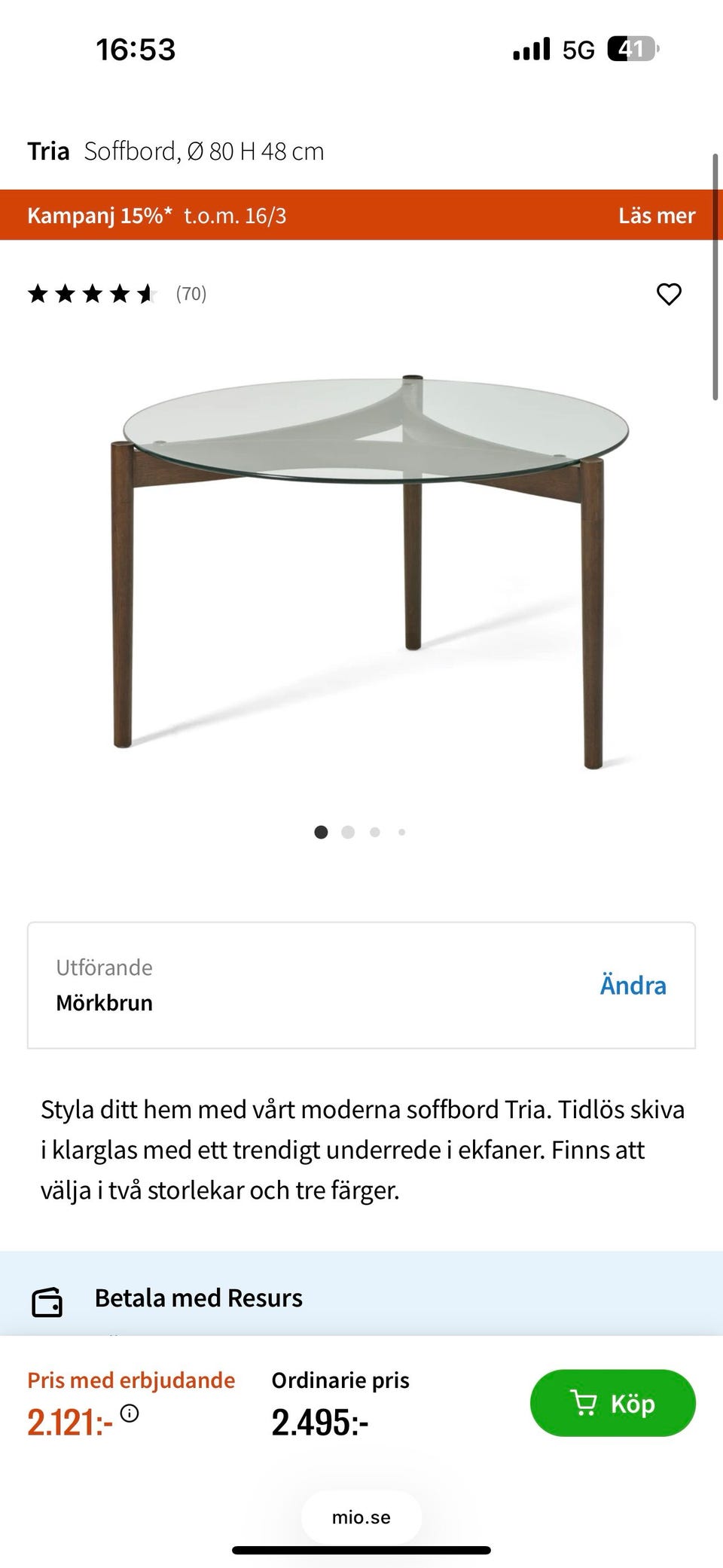723x1568 pixels.
Task: Open the mio.se address bar
Action: (x=361, y=1518)
